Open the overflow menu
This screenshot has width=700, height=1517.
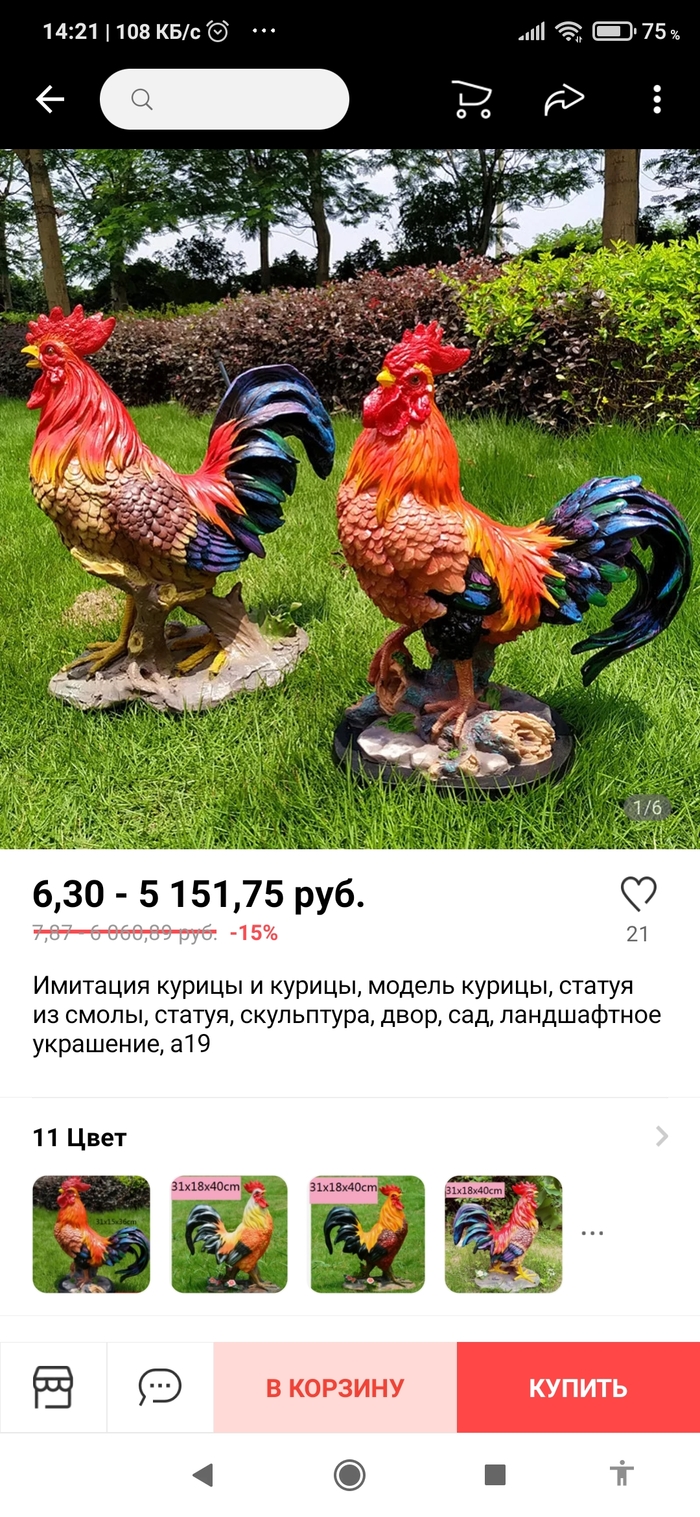coord(656,99)
